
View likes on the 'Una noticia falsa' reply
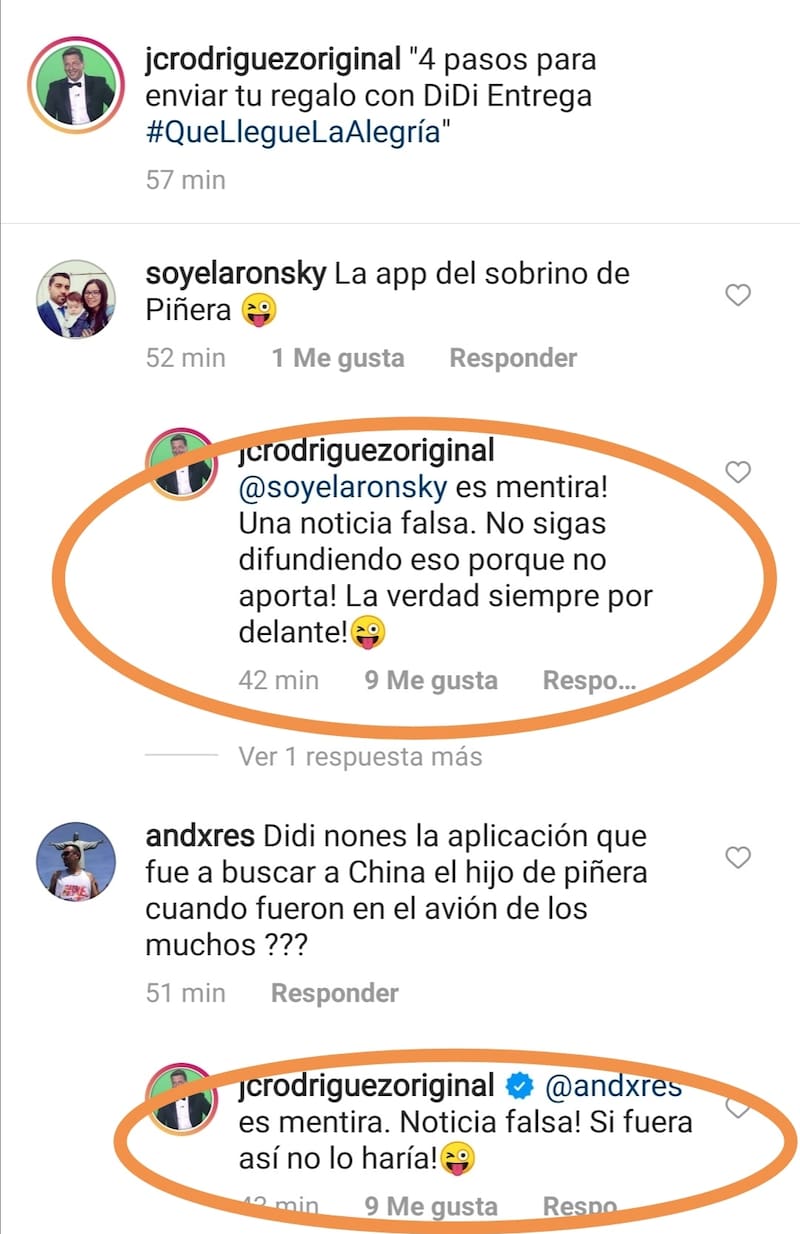[x=431, y=681]
